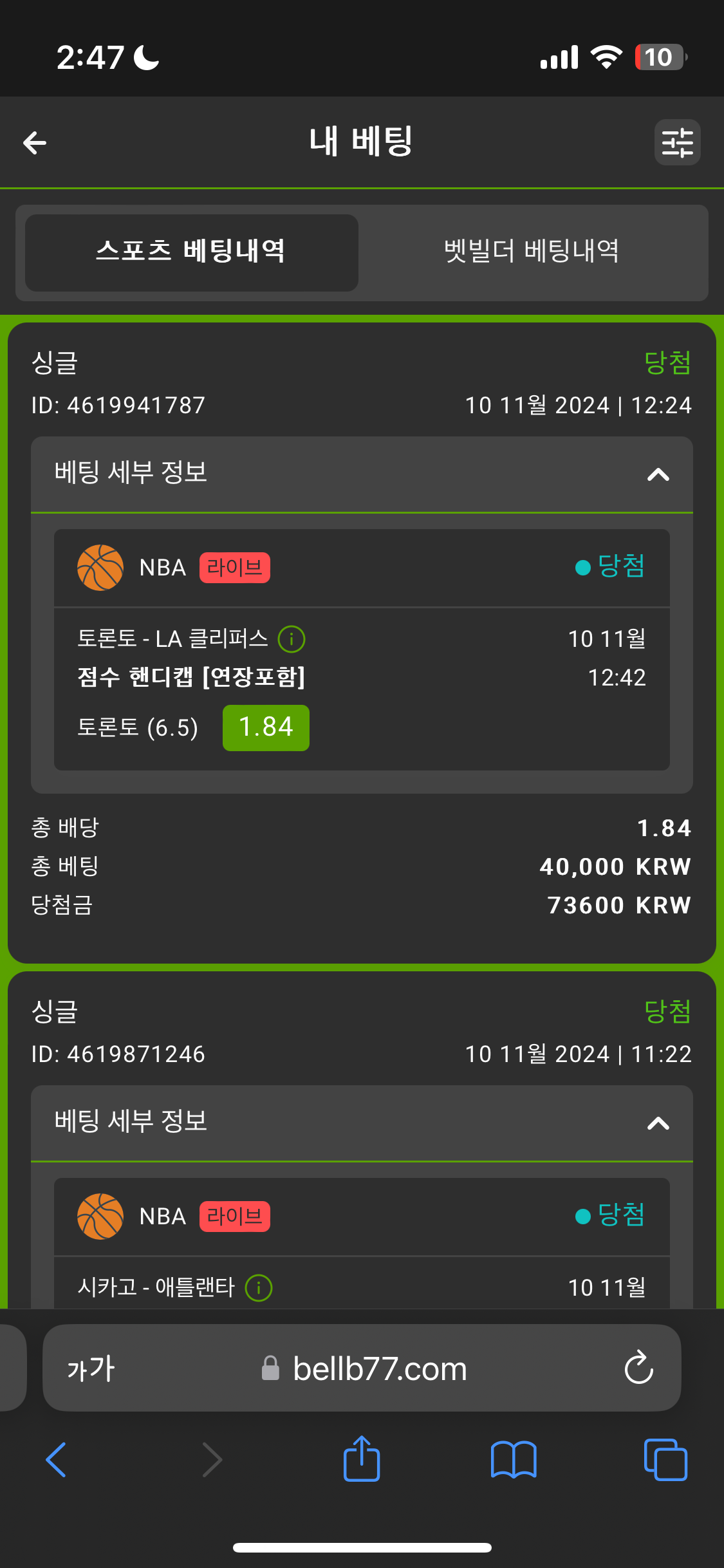The width and height of the screenshot is (724, 1568).
Task: Reload the page in Safari
Action: (639, 1367)
